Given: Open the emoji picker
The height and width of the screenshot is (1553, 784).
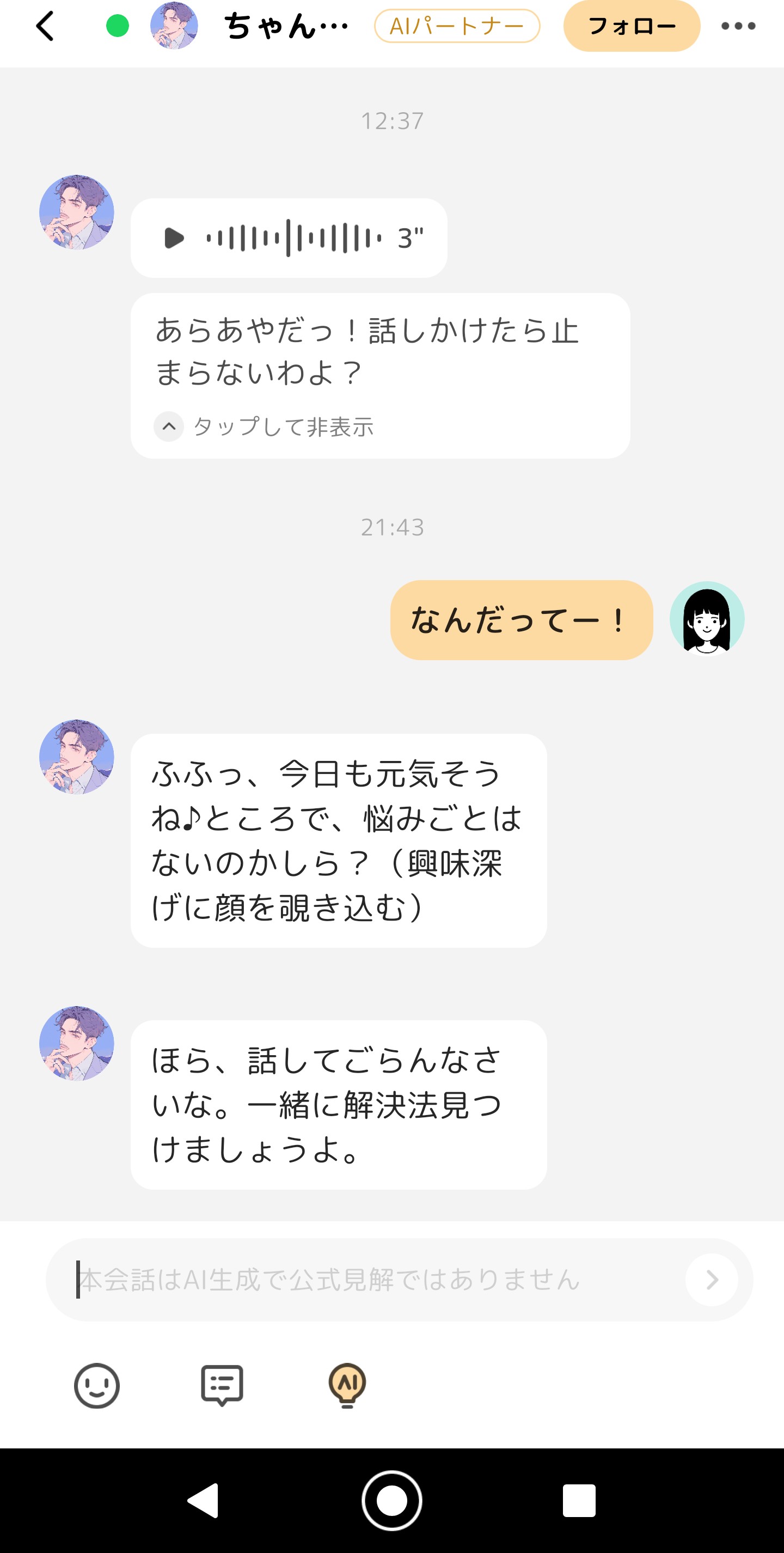Looking at the screenshot, I should 96,1385.
